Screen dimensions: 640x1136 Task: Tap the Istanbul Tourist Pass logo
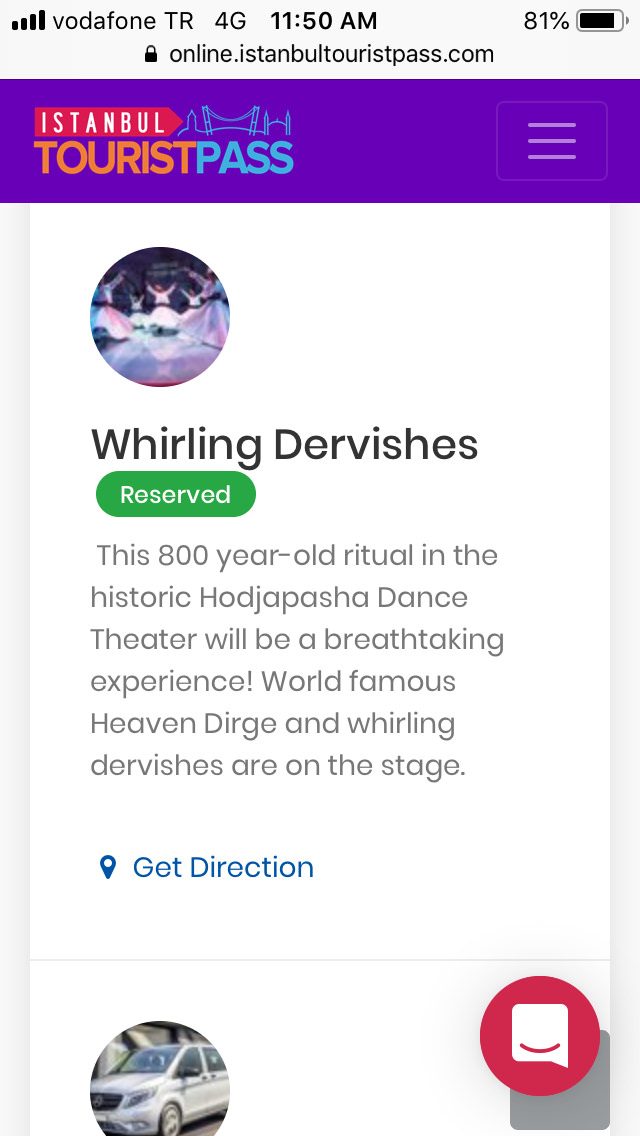[x=164, y=141]
